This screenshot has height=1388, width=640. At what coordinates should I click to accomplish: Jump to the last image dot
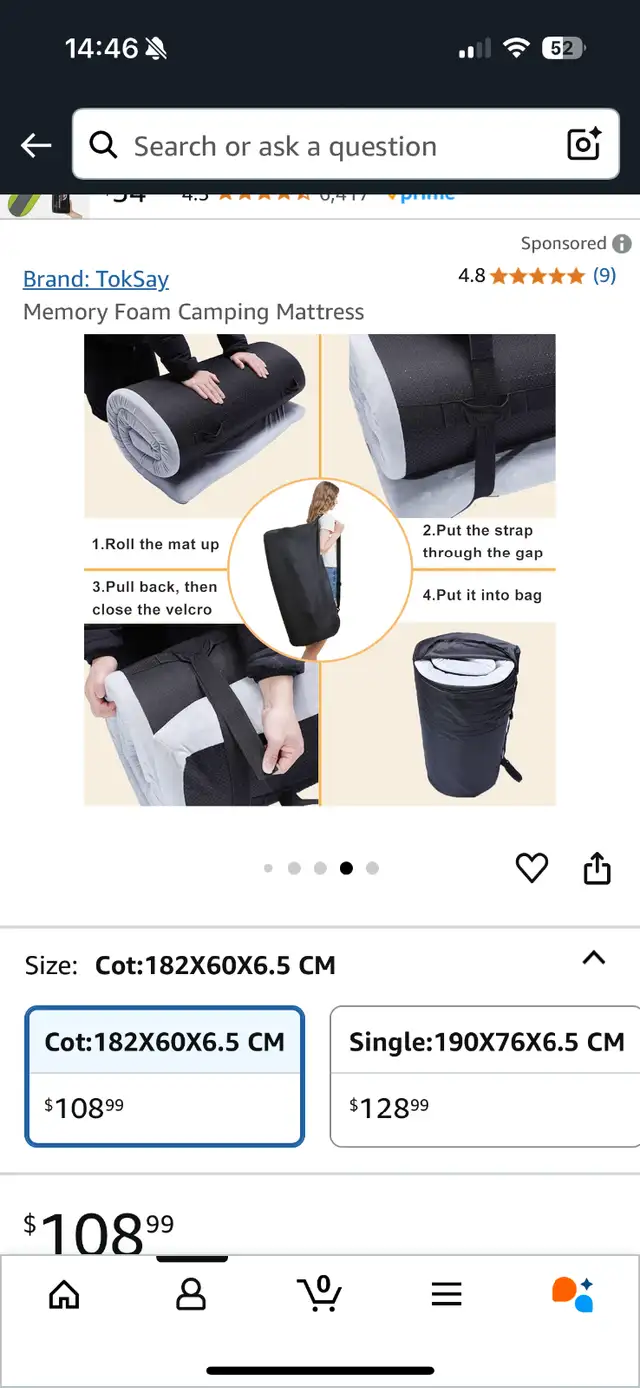pyautogui.click(x=372, y=868)
